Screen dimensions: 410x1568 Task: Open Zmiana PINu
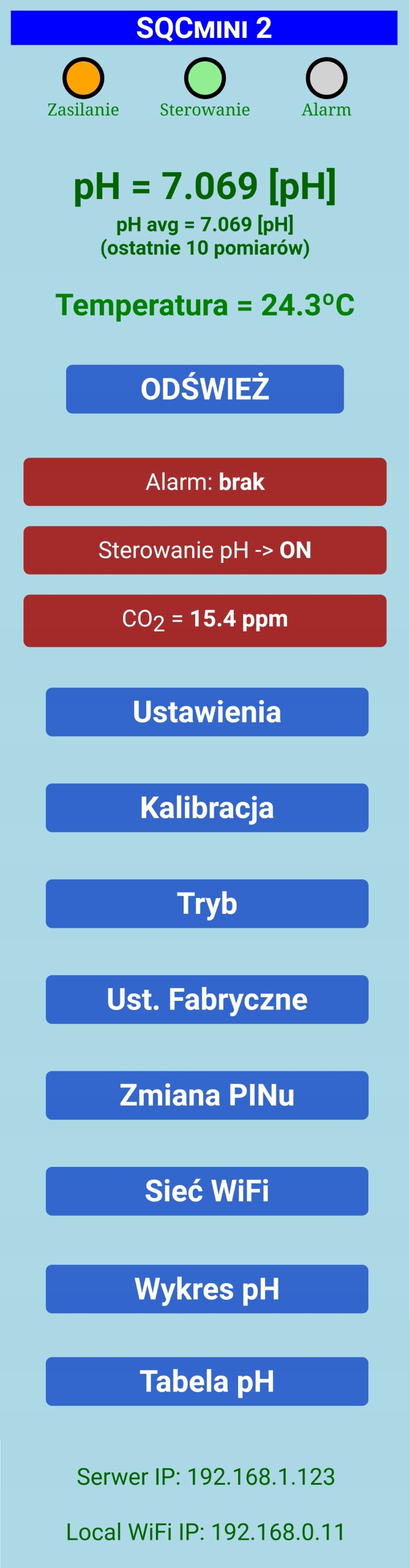click(207, 1095)
